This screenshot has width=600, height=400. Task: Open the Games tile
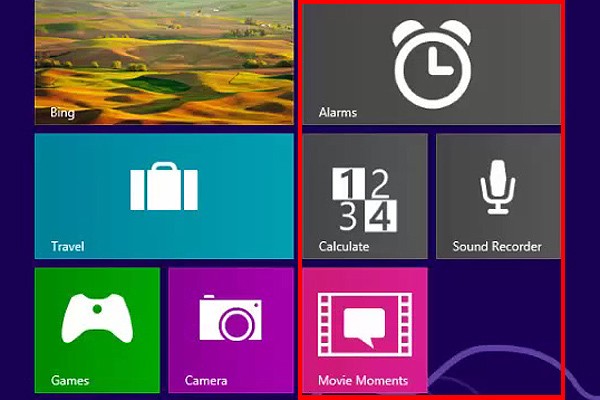click(x=97, y=329)
